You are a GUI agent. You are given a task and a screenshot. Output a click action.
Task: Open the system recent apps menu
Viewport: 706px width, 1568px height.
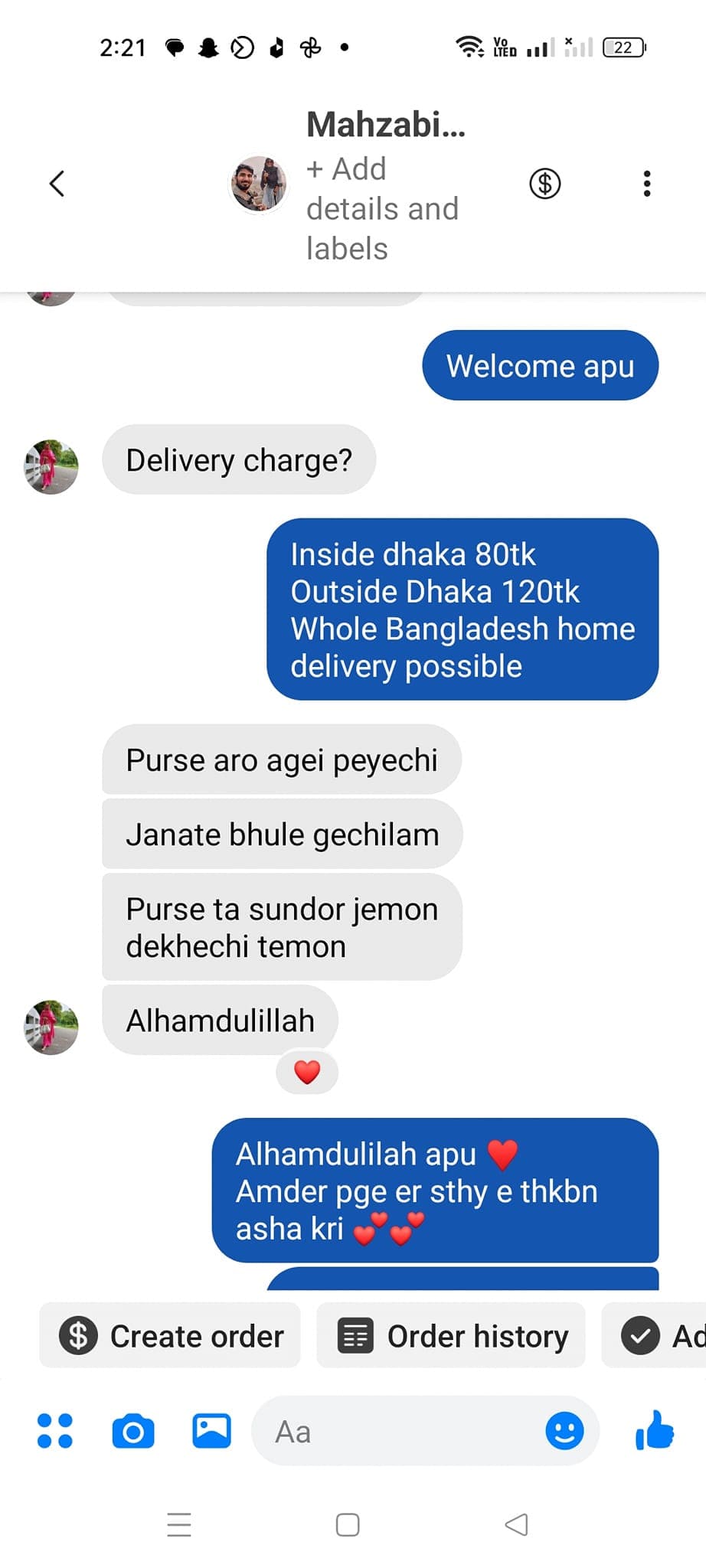(x=179, y=1524)
